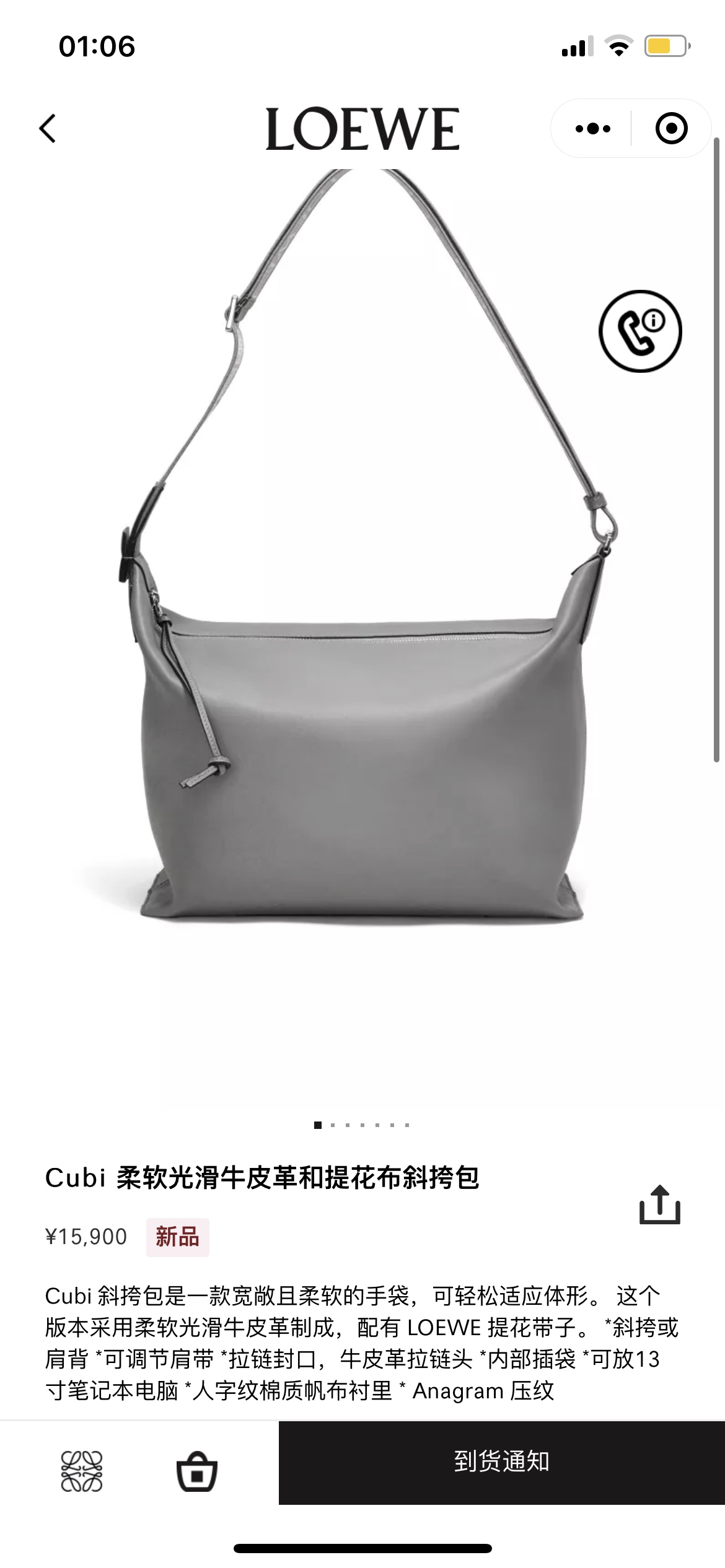
Task: Tap 到货通知 to get restock alert
Action: point(501,1462)
